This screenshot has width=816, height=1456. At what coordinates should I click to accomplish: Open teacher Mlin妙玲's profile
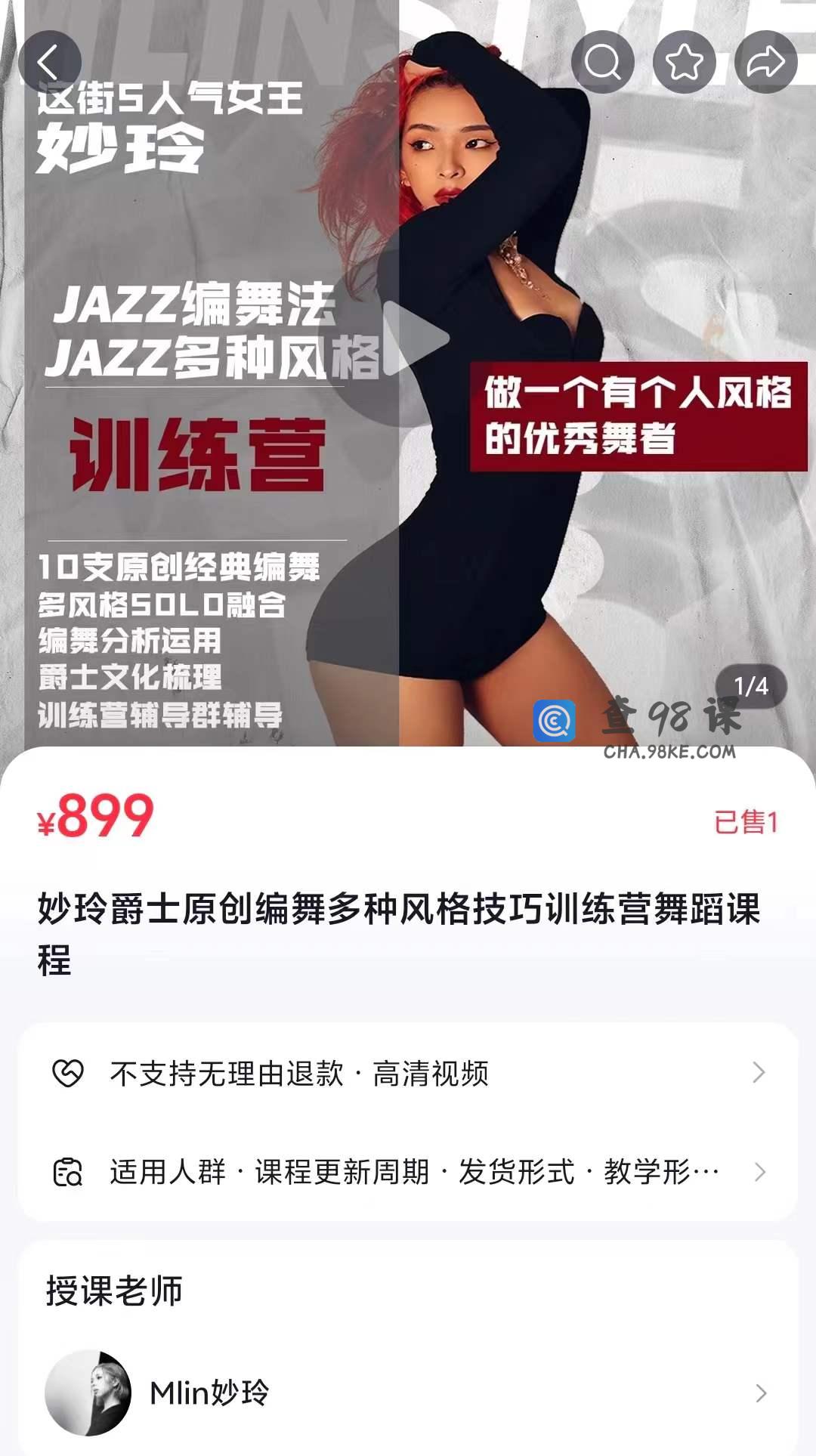click(x=408, y=1393)
